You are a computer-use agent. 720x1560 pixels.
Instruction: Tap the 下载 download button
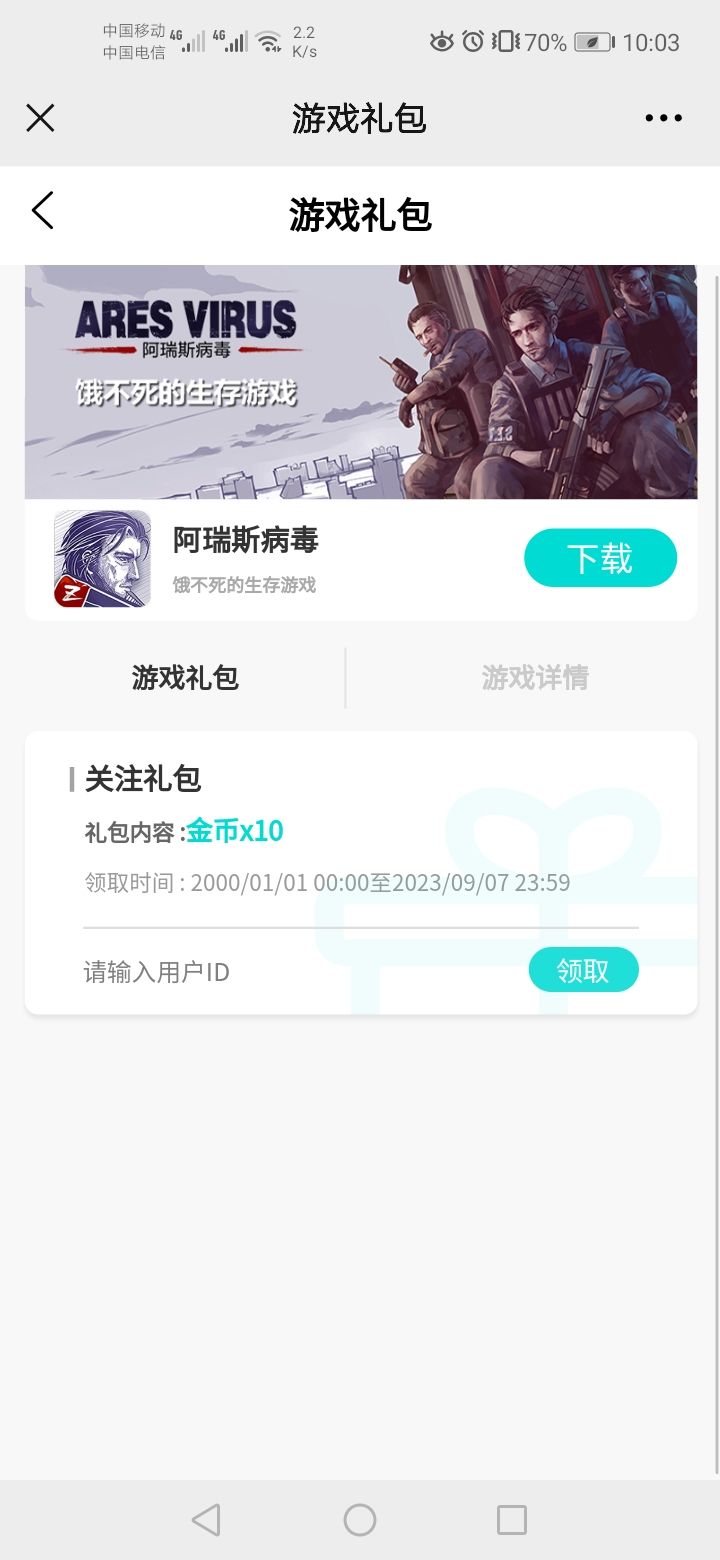(x=600, y=558)
